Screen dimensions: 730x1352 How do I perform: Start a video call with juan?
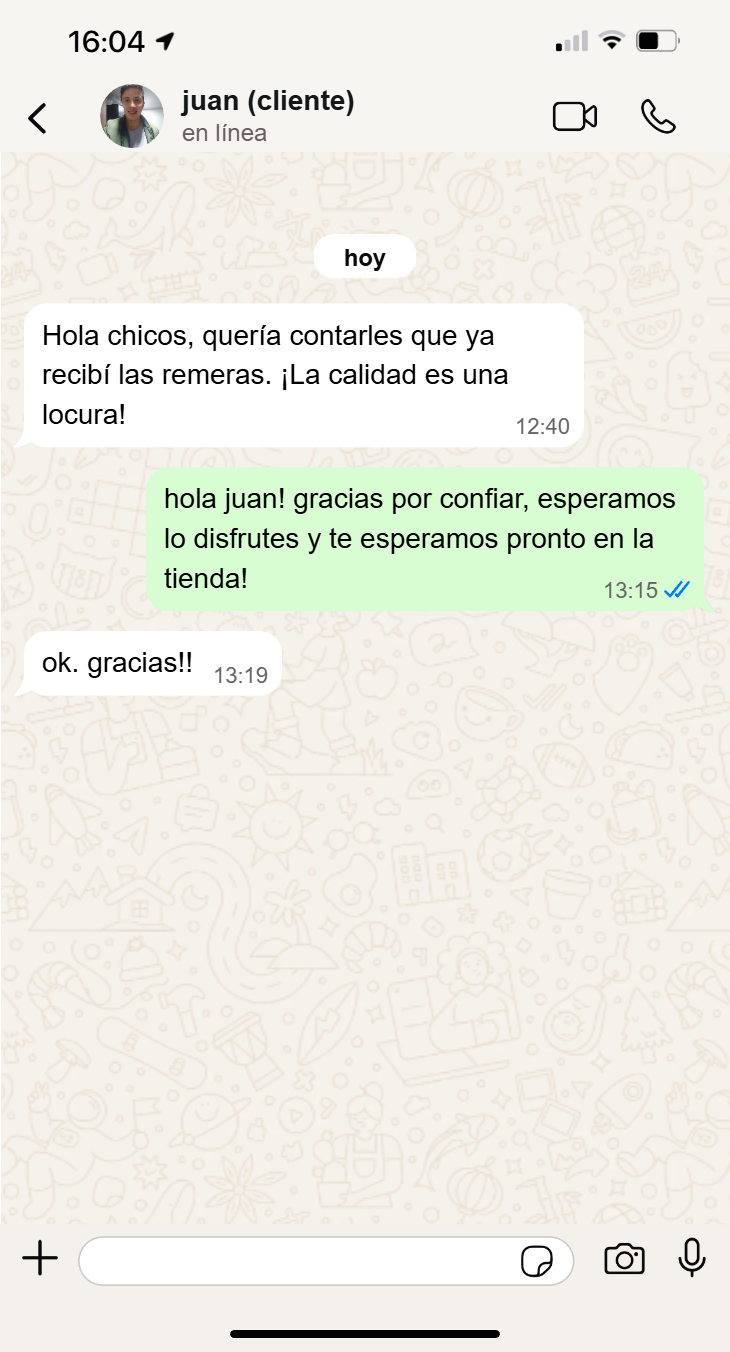tap(575, 117)
